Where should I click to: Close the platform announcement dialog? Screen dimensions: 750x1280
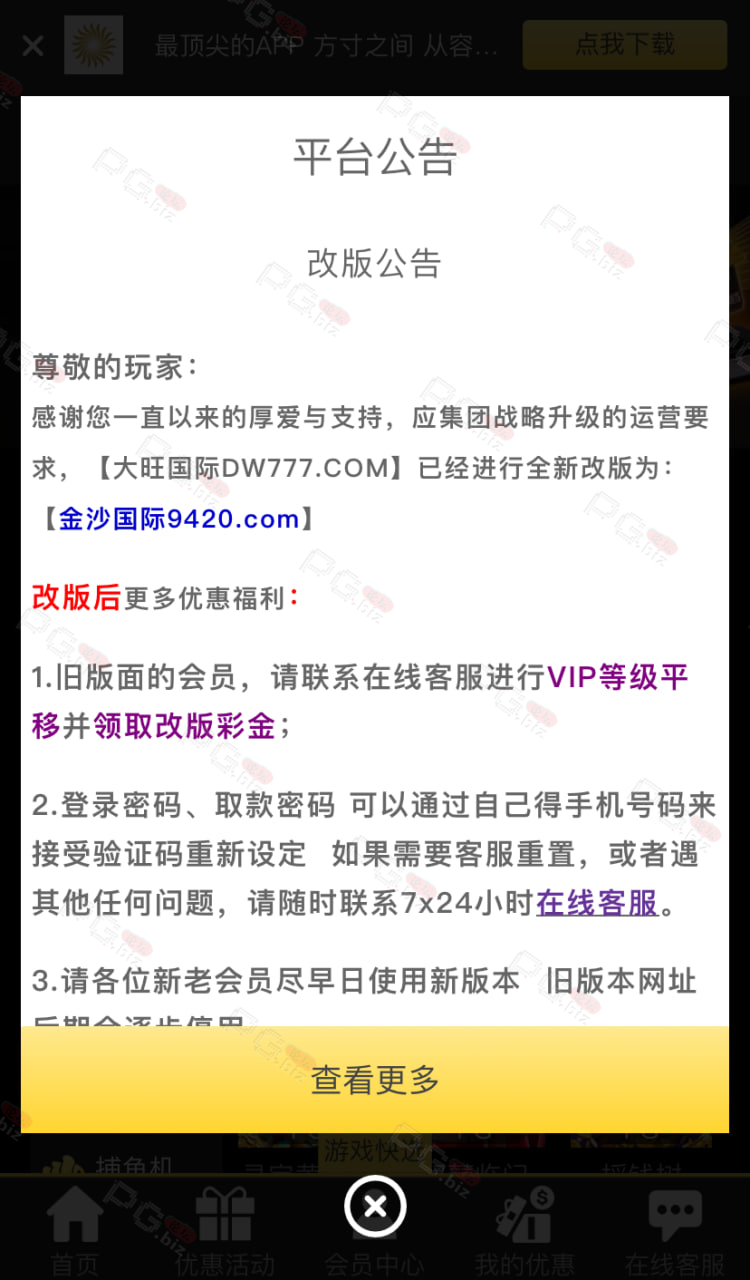(x=375, y=1206)
